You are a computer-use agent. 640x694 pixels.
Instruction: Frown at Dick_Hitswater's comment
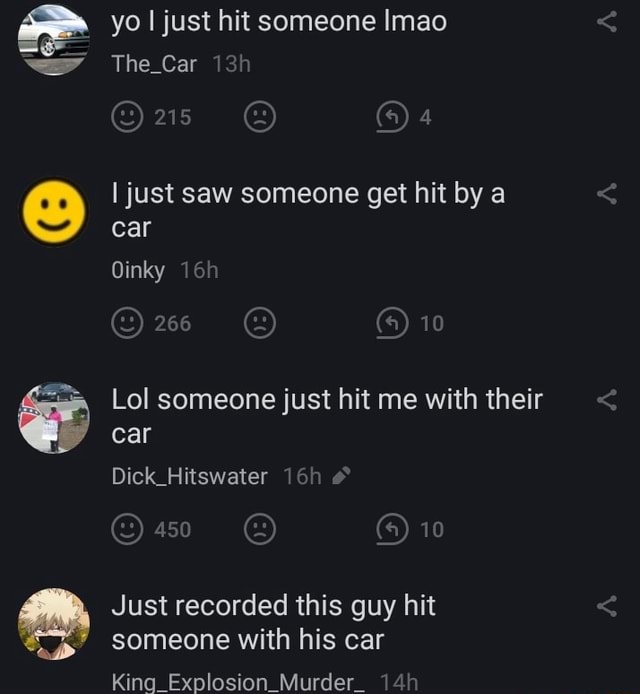260,529
